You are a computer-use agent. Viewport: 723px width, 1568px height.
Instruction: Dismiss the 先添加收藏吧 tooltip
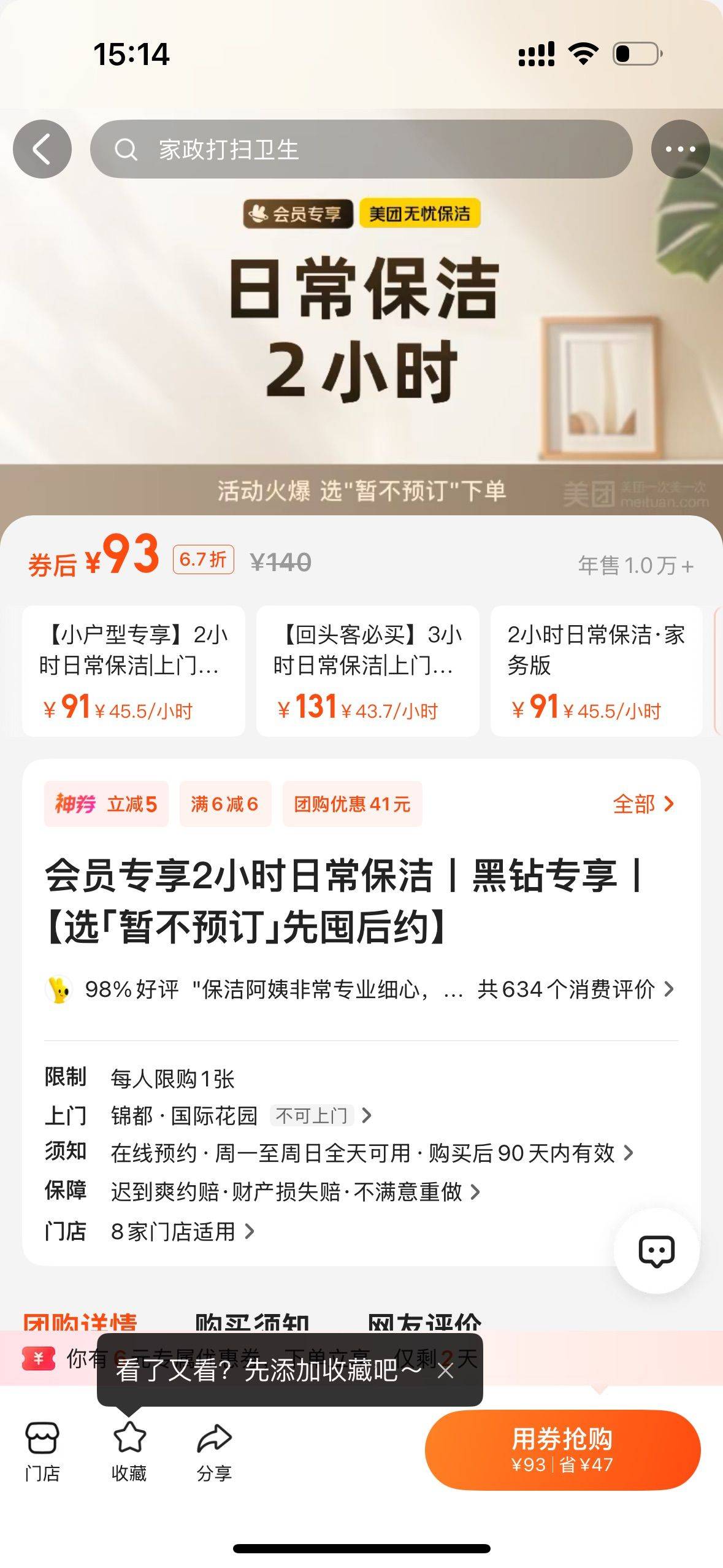[x=445, y=1371]
